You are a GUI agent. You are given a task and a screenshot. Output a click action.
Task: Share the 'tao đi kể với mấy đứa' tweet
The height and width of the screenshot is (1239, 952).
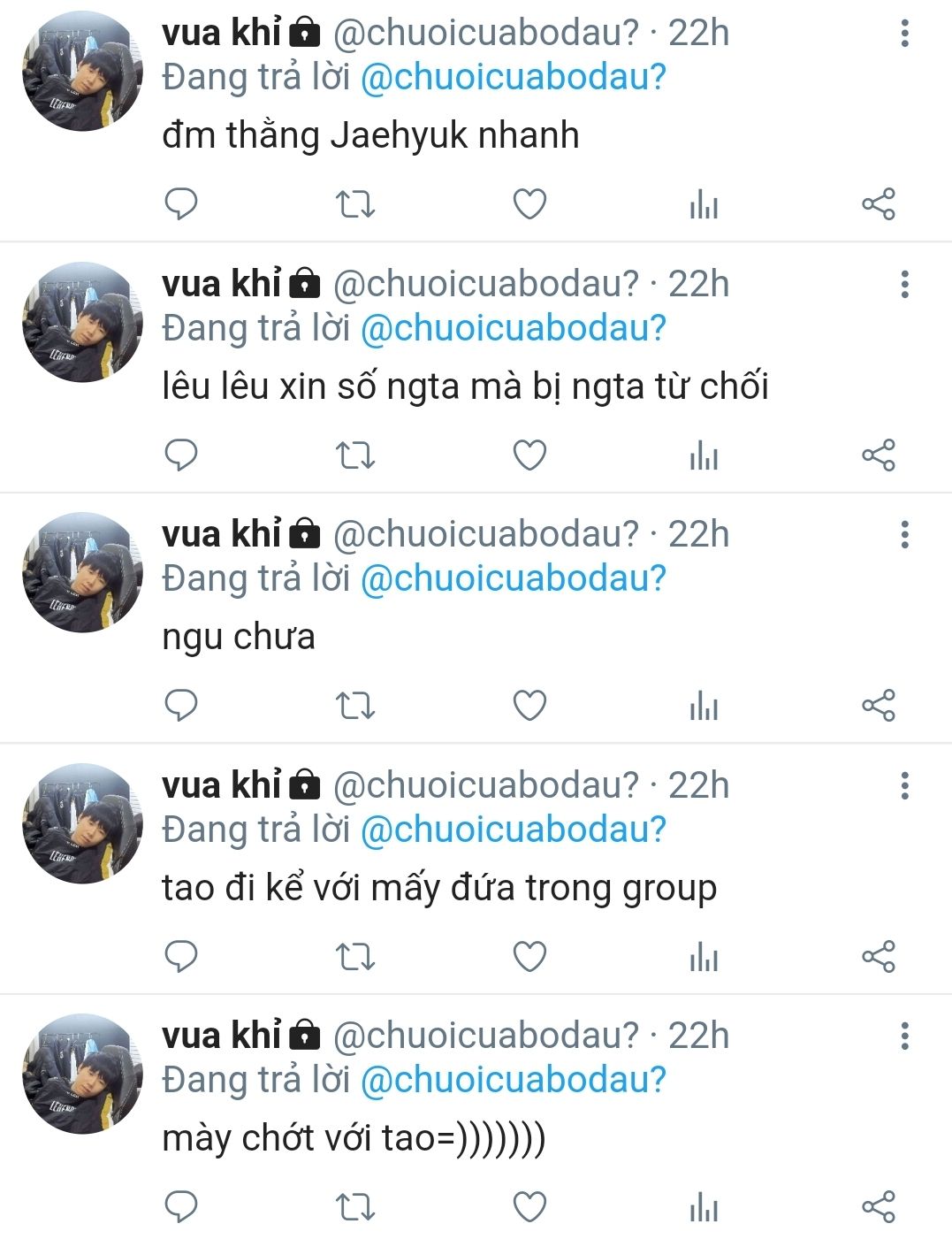(878, 956)
